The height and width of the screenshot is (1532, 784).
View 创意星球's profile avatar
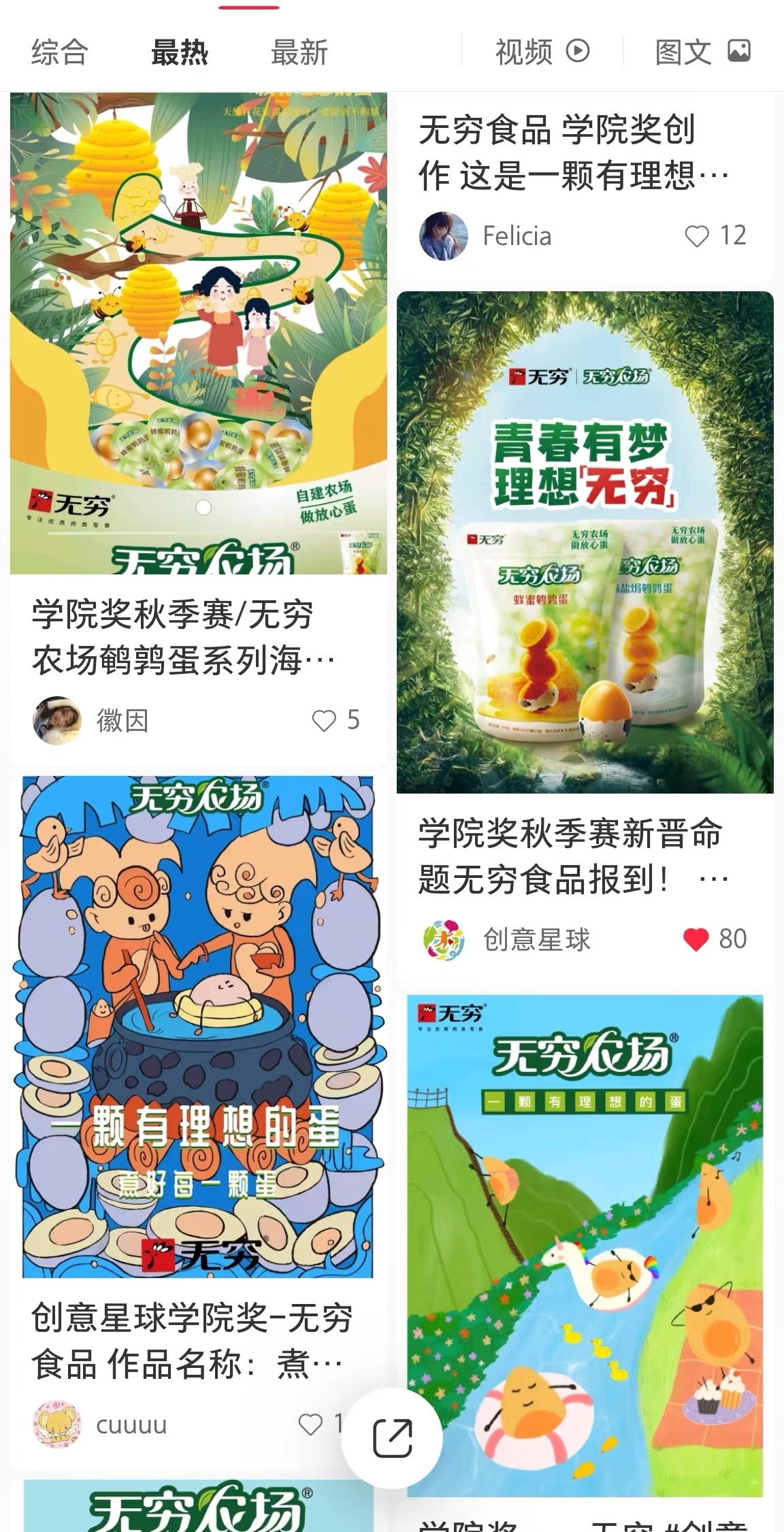[x=444, y=939]
